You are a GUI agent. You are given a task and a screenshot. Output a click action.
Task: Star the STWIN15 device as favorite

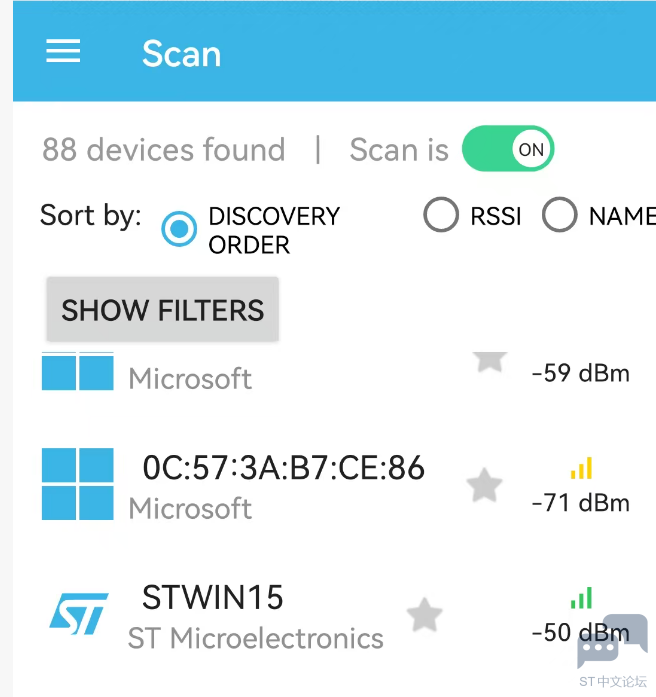click(424, 615)
